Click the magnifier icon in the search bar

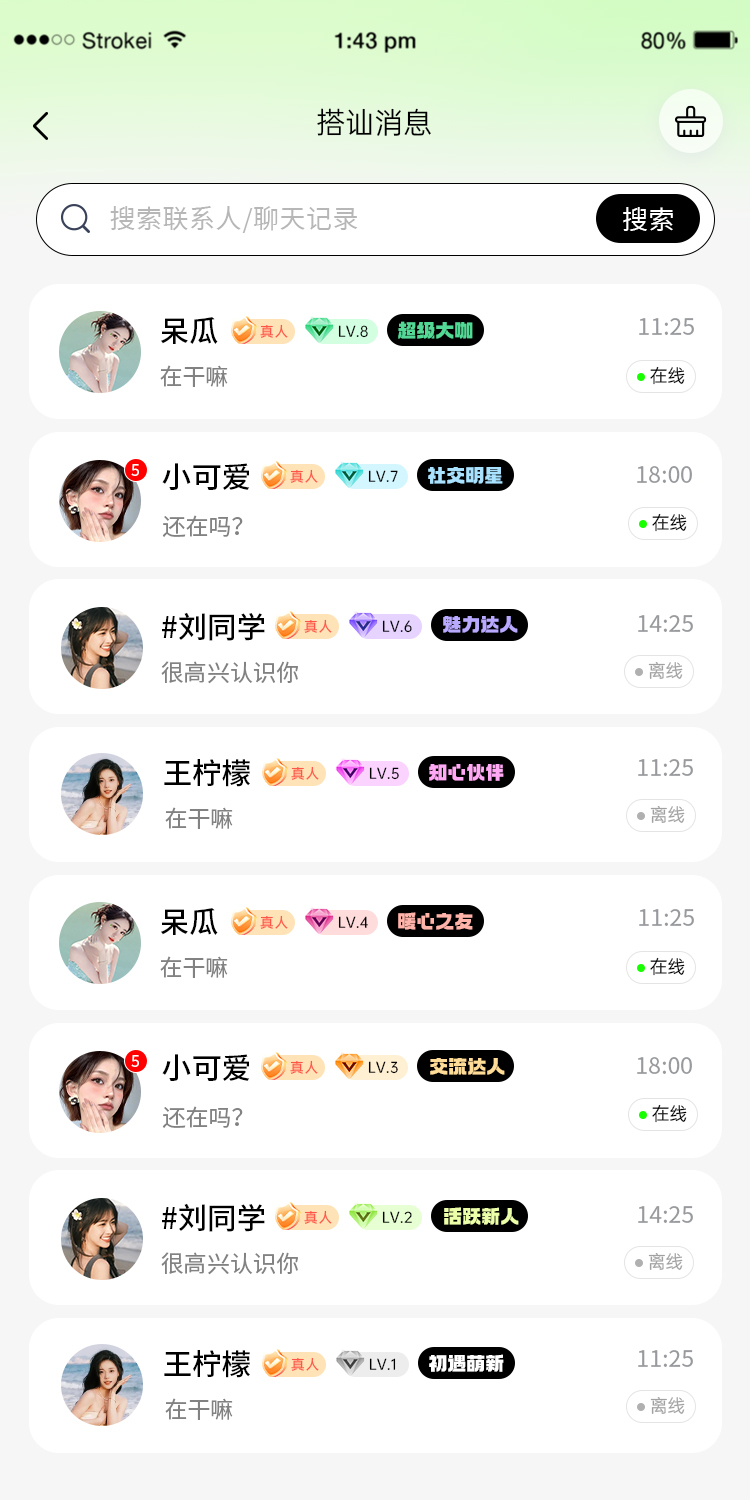click(76, 218)
